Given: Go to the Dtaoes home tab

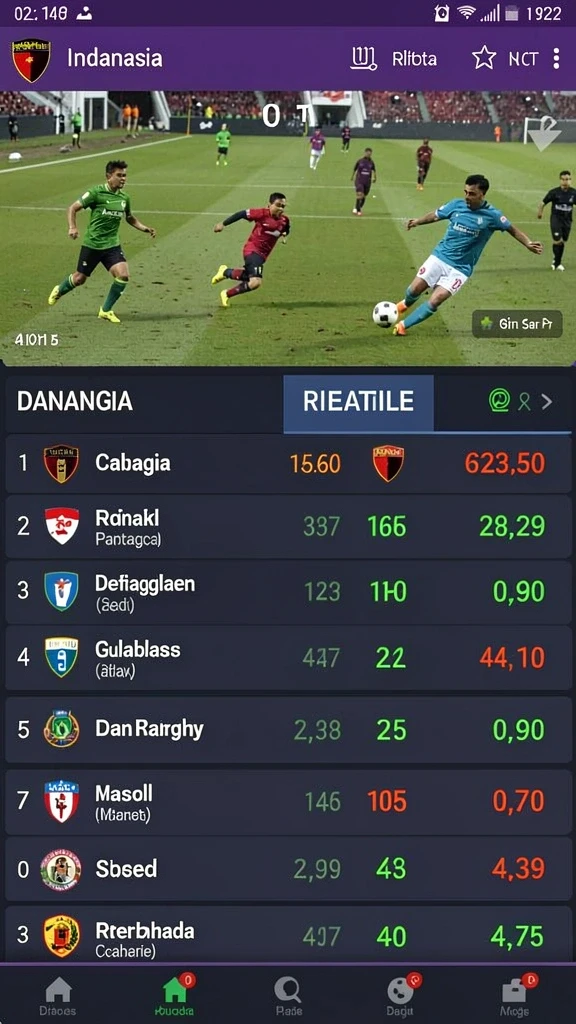Looking at the screenshot, I should (57, 997).
